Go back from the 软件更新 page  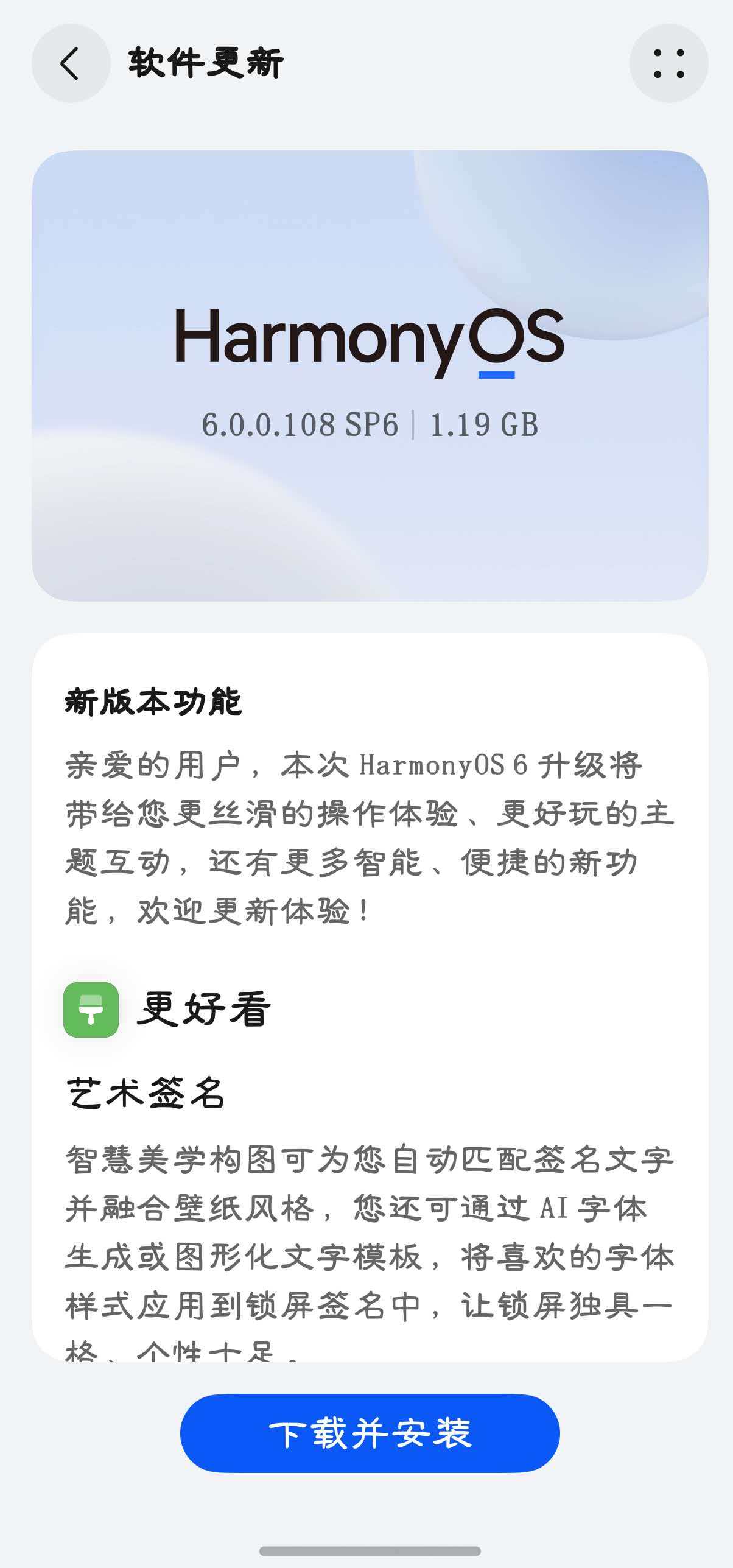click(71, 63)
